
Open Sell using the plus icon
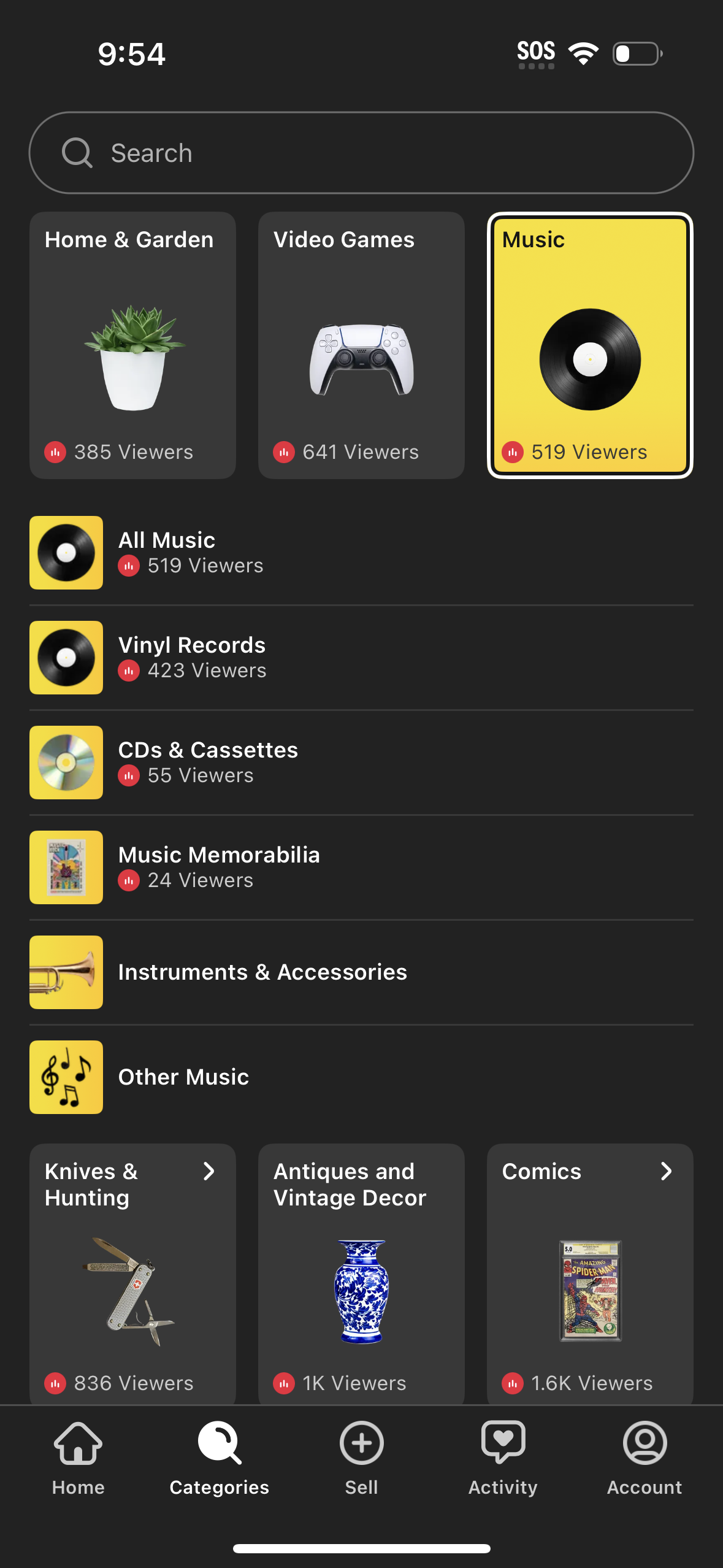click(x=361, y=1443)
